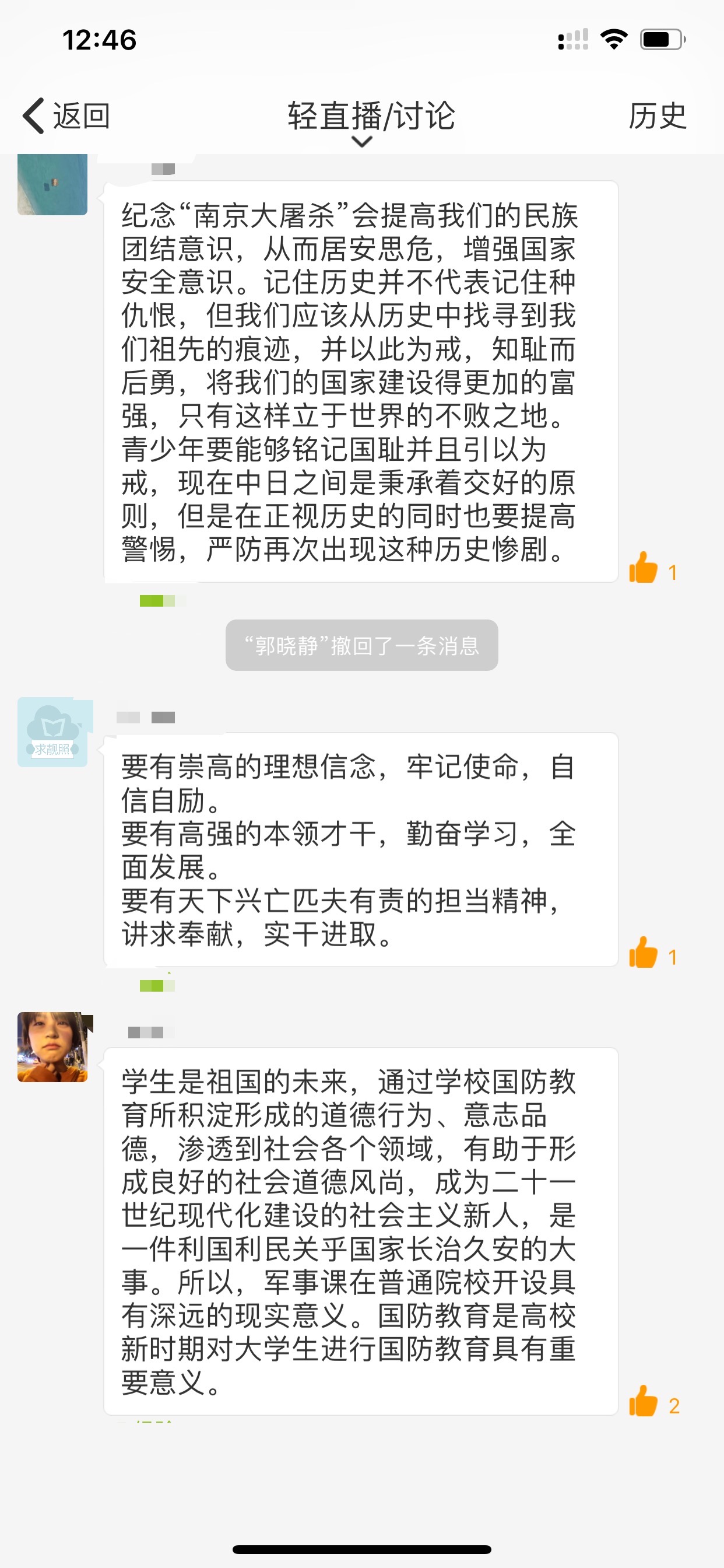Image resolution: width=724 pixels, height=1568 pixels.
Task: Open the 历史 history page
Action: coord(657,116)
